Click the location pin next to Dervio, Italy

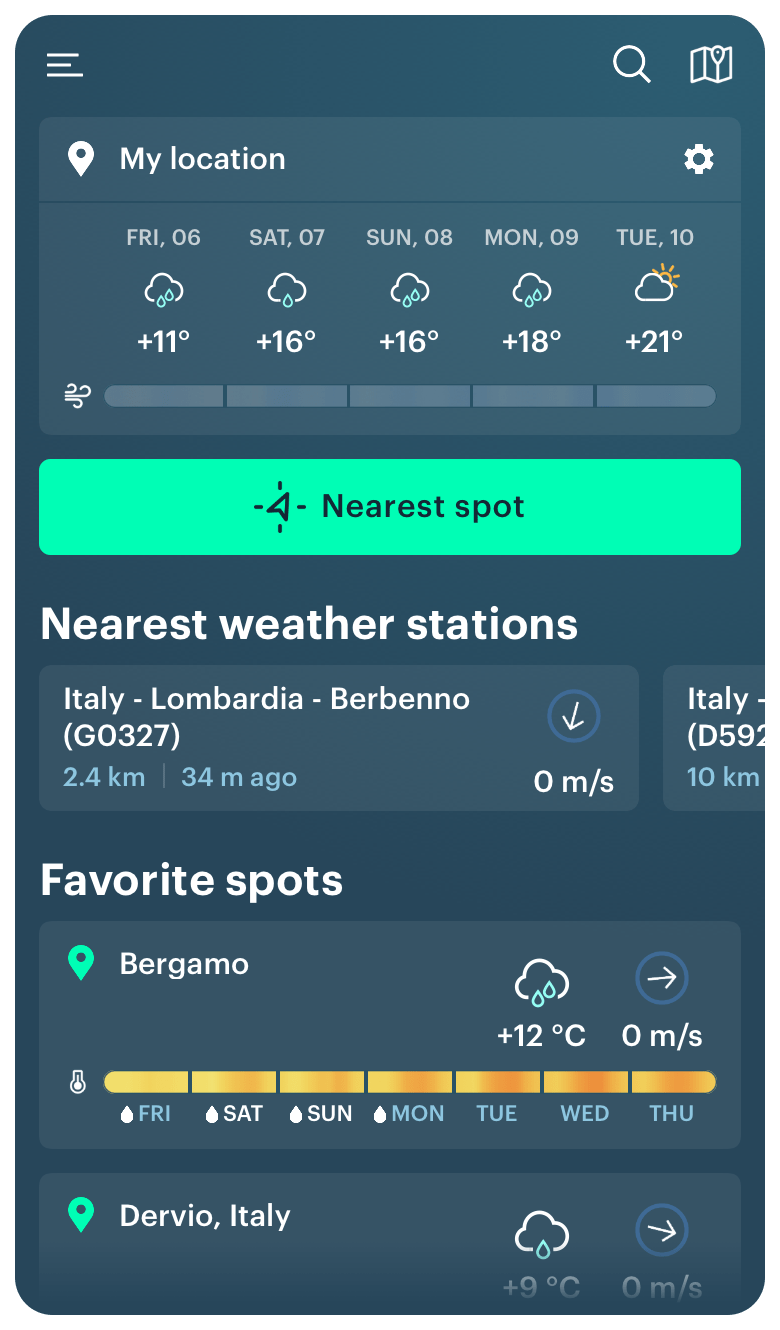[81, 1216]
